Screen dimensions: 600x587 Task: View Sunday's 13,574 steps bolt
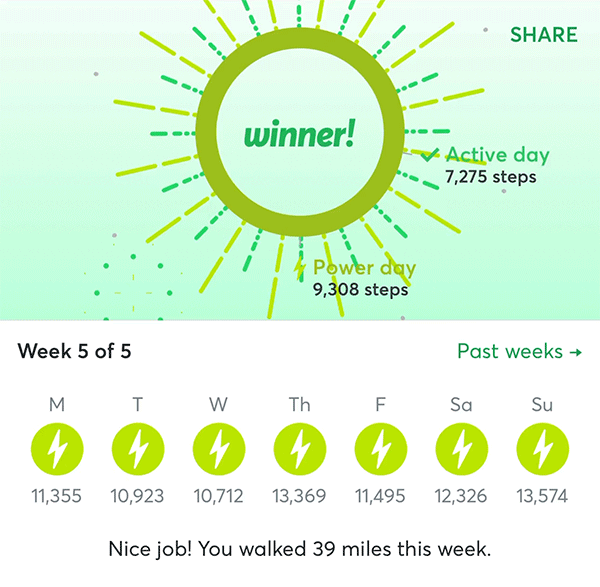point(542,449)
